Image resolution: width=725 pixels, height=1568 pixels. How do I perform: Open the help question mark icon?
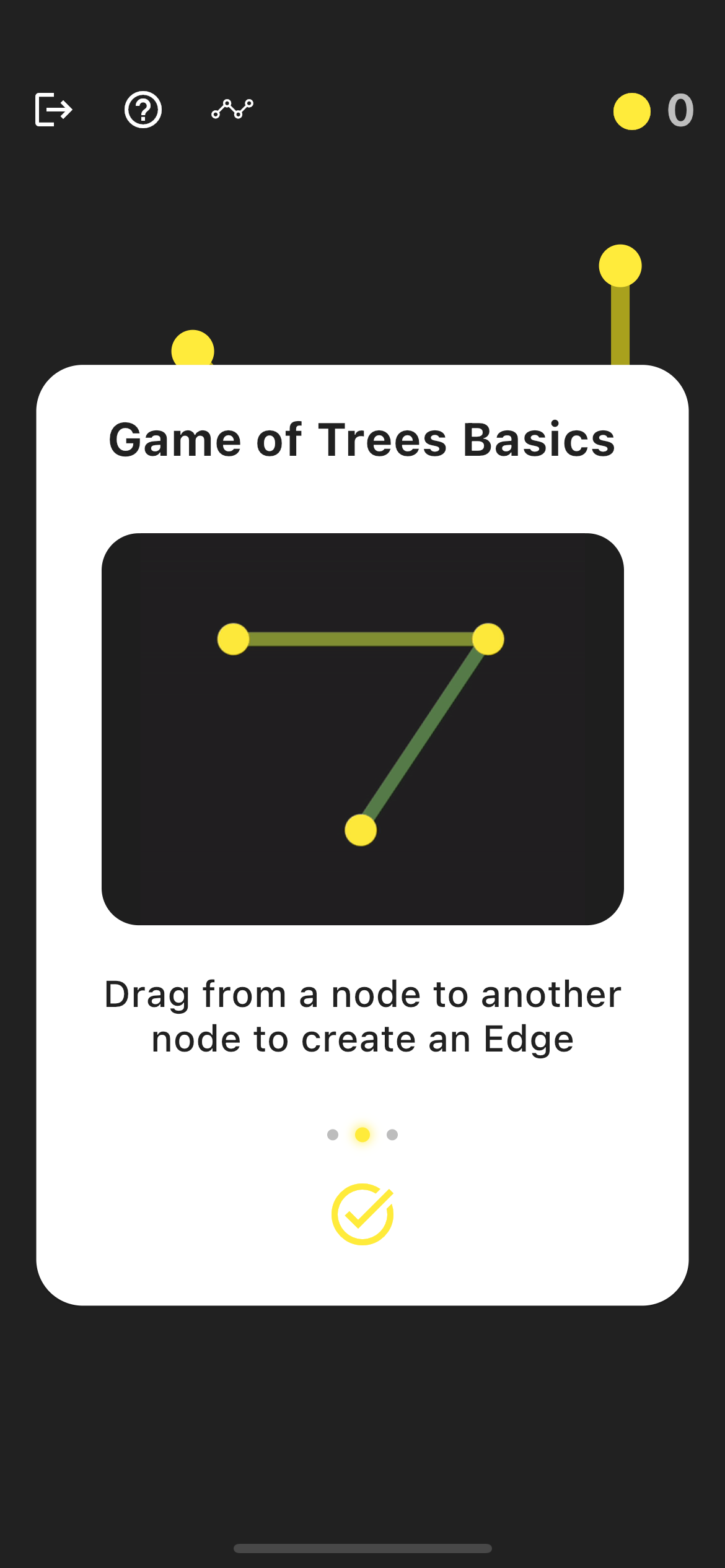coord(143,110)
